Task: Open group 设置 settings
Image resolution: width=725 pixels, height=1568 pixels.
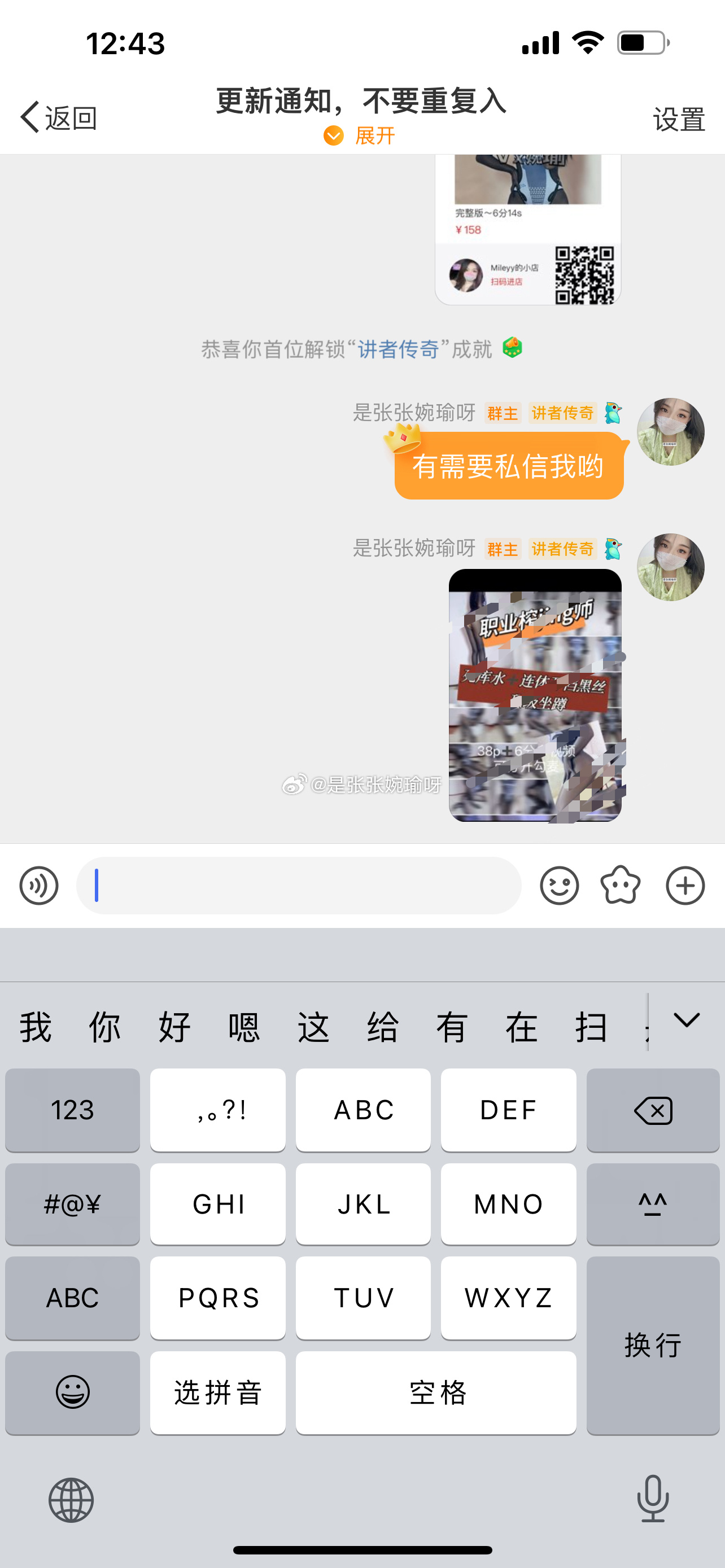Action: click(679, 119)
